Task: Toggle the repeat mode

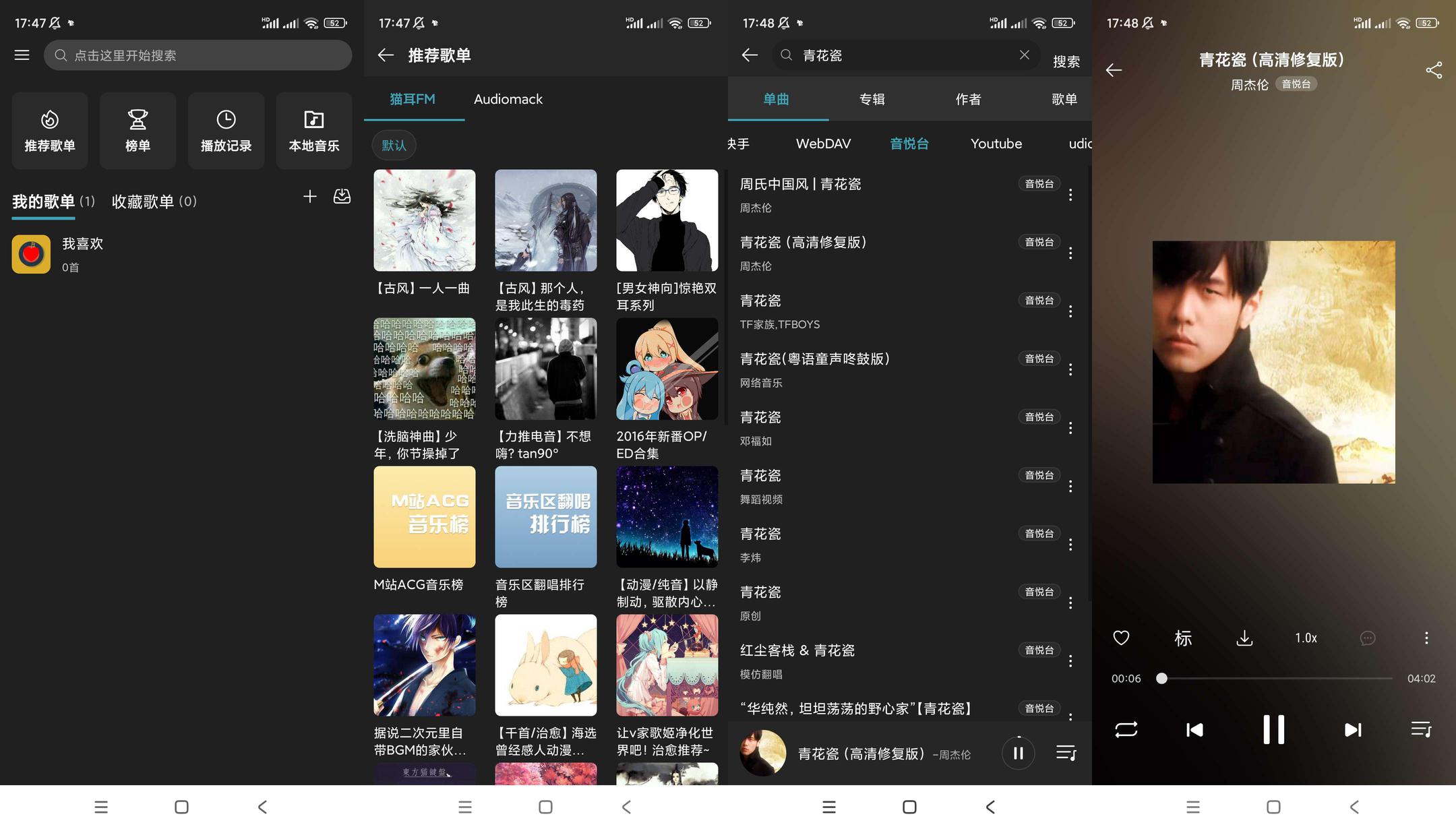Action: 1126,730
